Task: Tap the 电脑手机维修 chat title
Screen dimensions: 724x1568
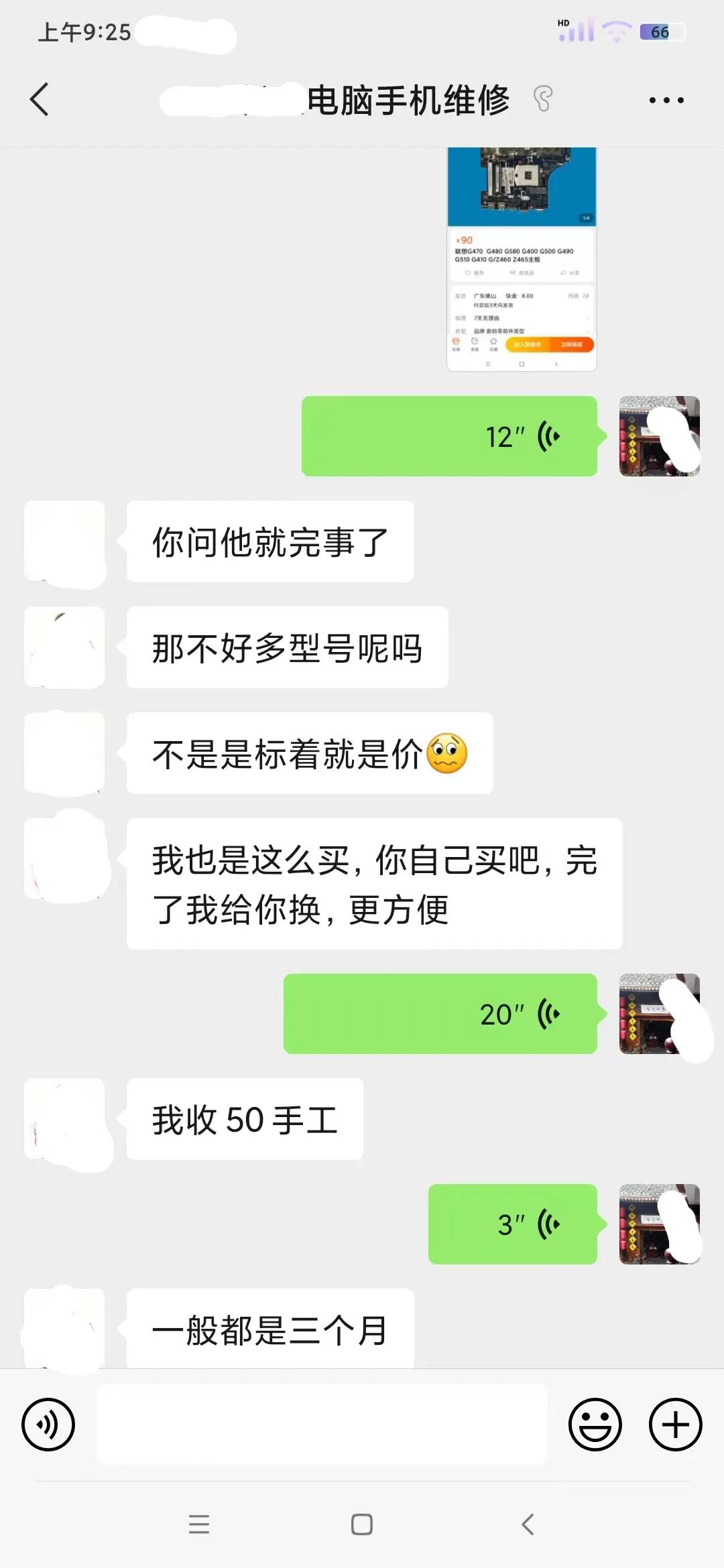Action: [x=409, y=99]
